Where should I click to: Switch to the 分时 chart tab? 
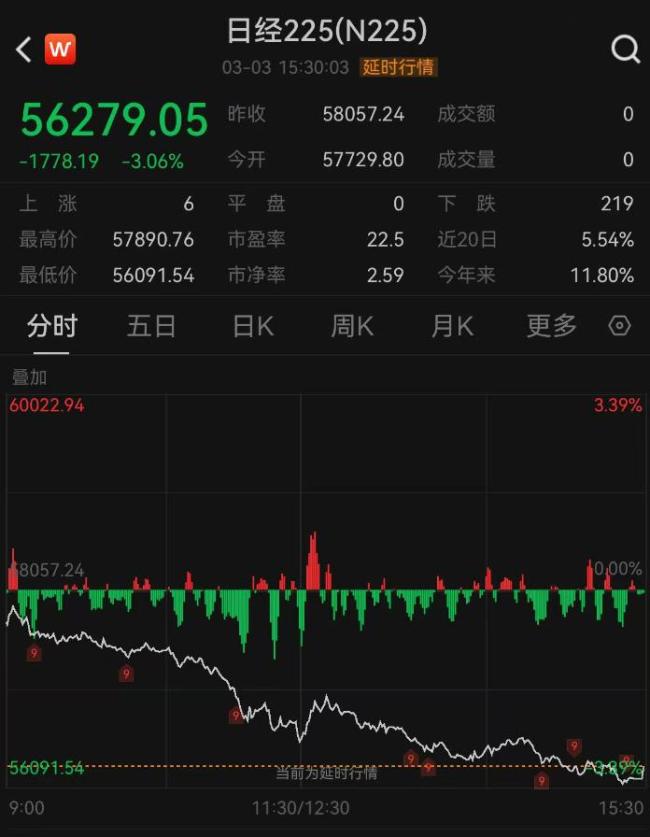52,326
